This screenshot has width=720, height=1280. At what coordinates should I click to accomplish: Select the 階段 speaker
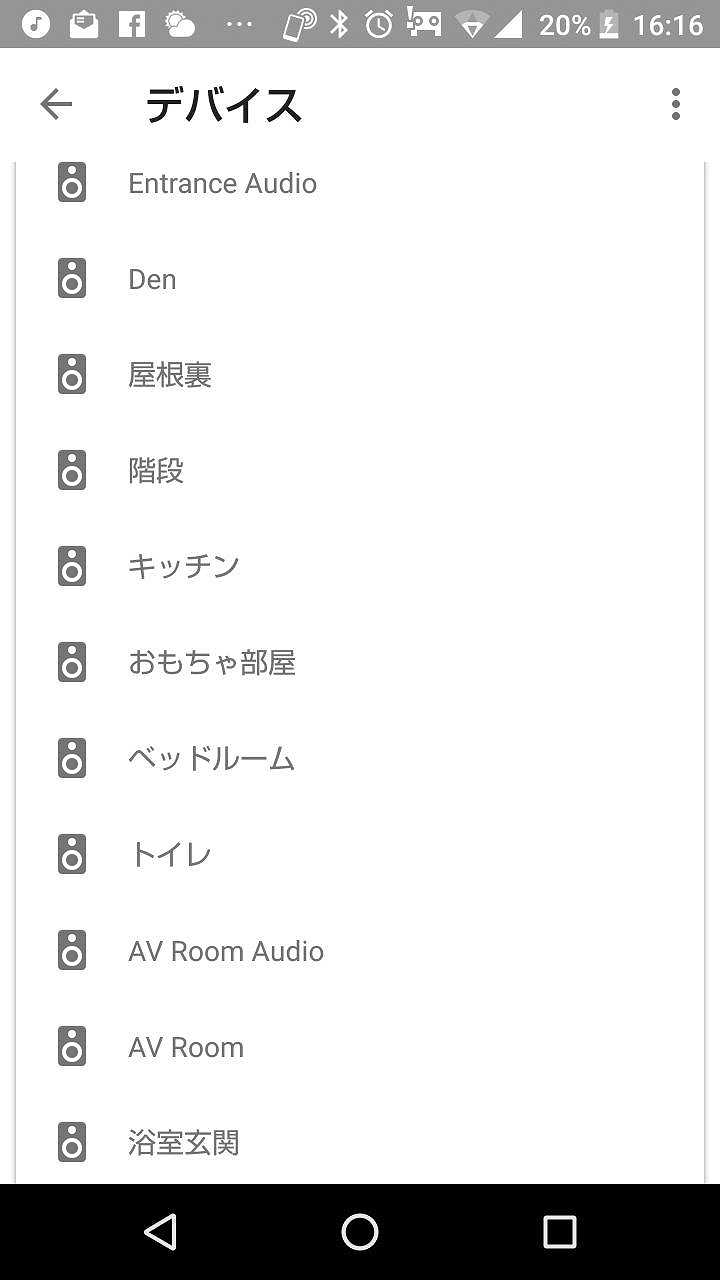[x=156, y=471]
